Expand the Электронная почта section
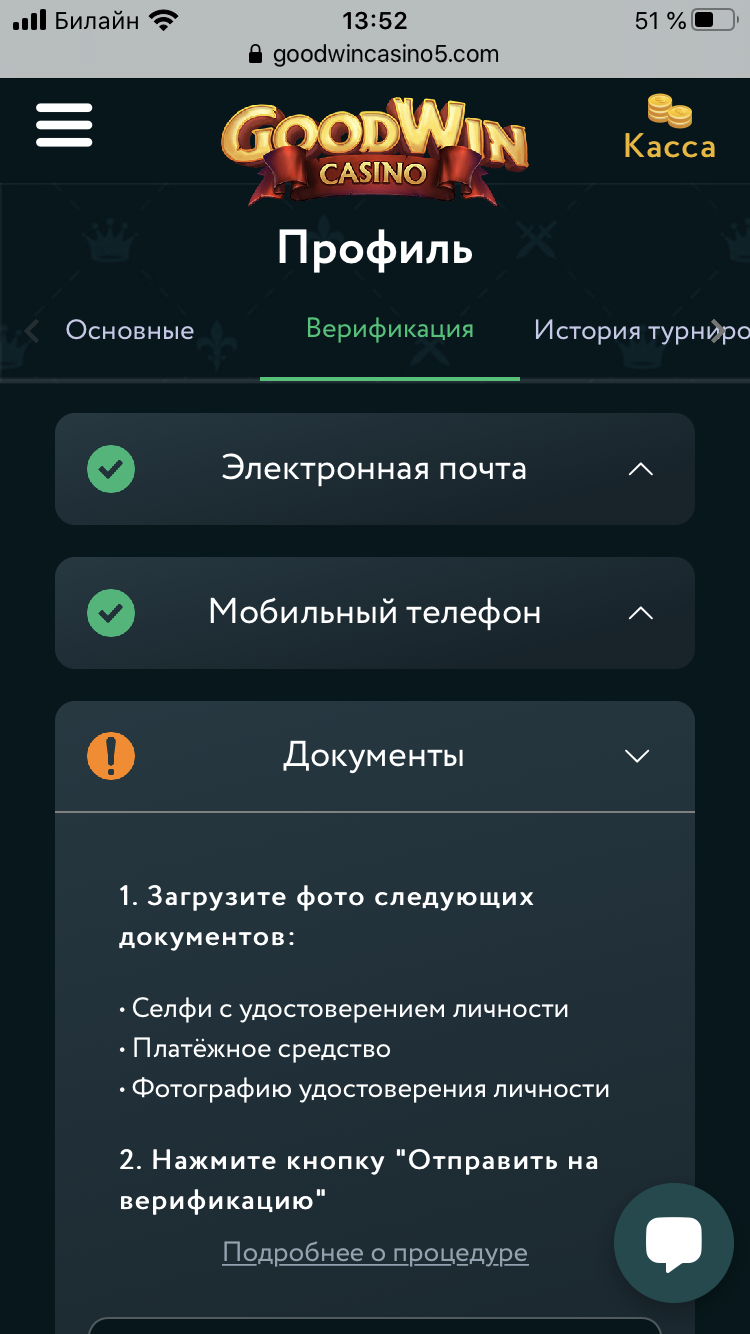750x1334 pixels. (375, 469)
